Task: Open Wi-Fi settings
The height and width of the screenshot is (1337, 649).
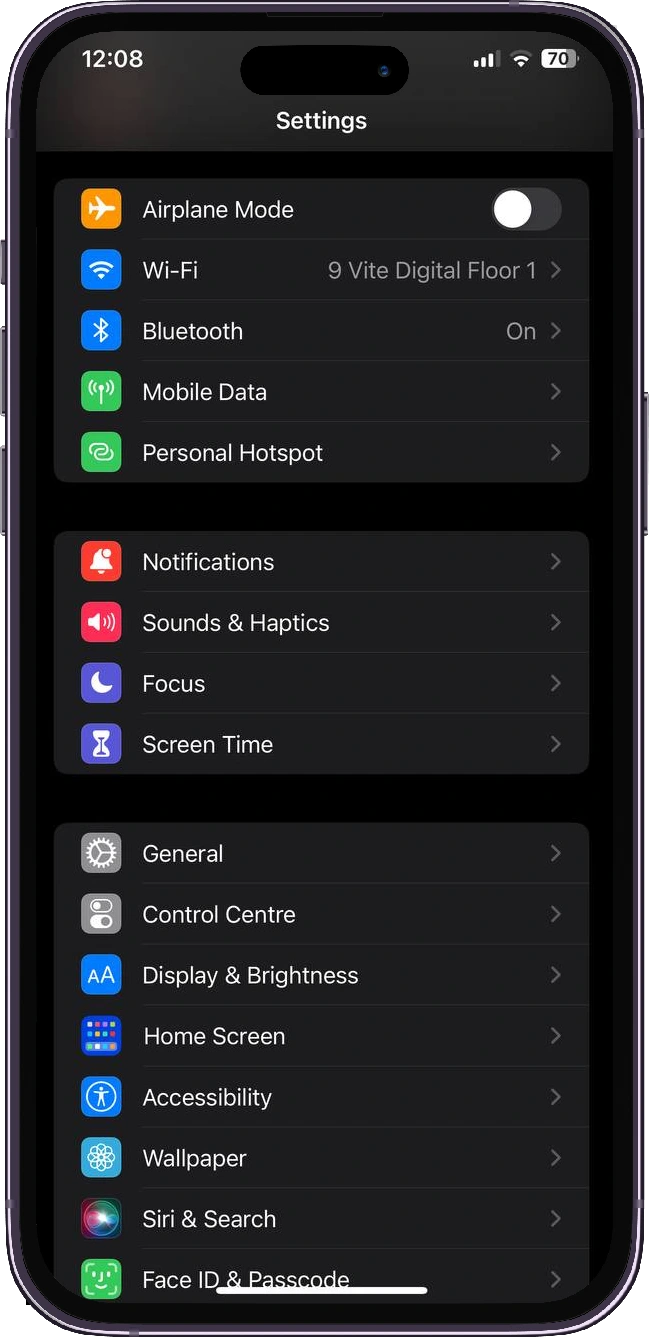Action: [x=321, y=270]
